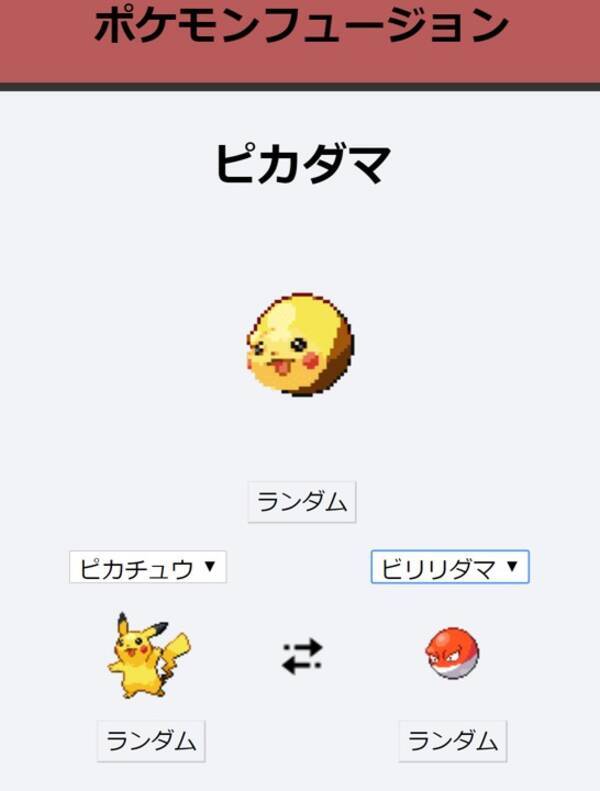The image size is (600, 791).
Task: Randomize the Pokémon below Voltorb's sprite
Action: tap(453, 741)
